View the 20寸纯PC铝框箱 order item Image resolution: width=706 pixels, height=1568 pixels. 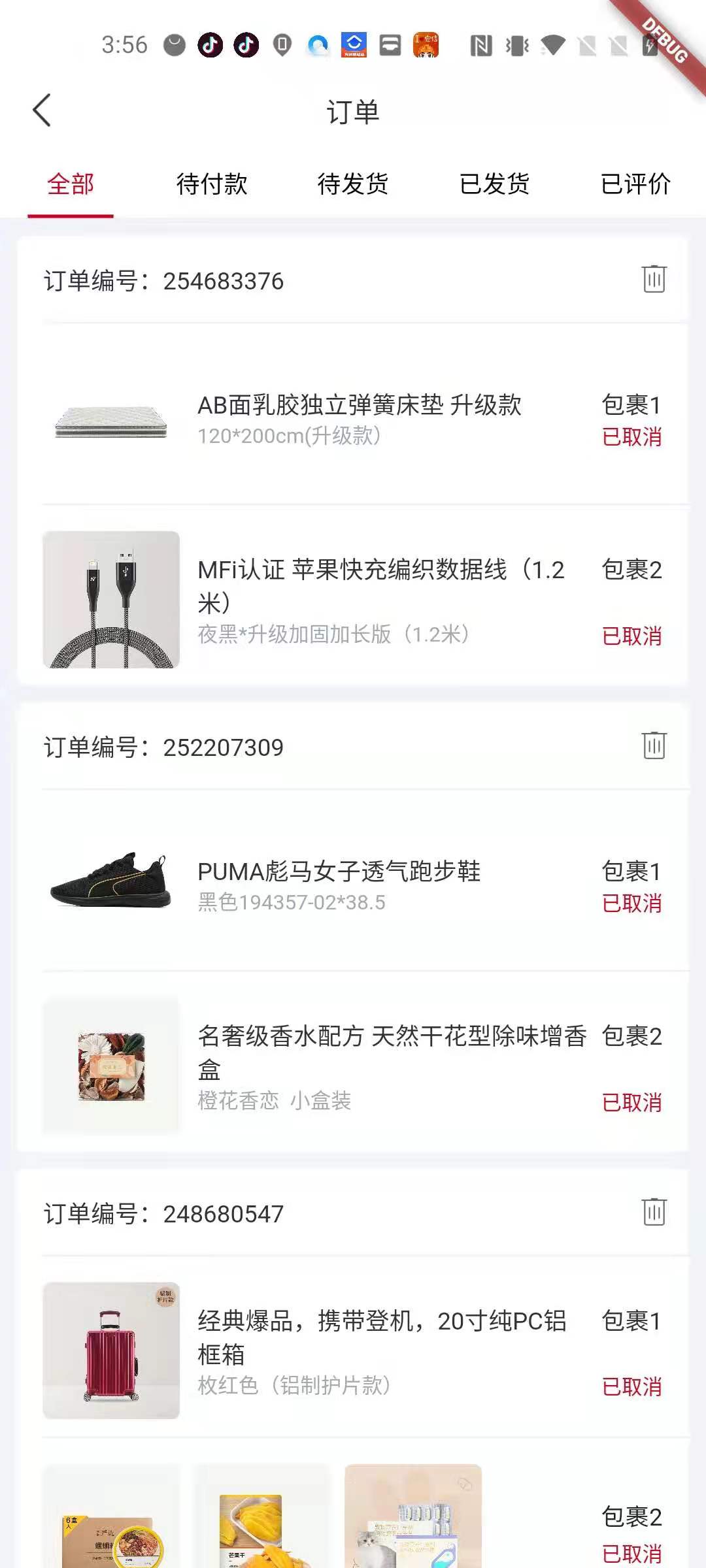pos(360,1351)
